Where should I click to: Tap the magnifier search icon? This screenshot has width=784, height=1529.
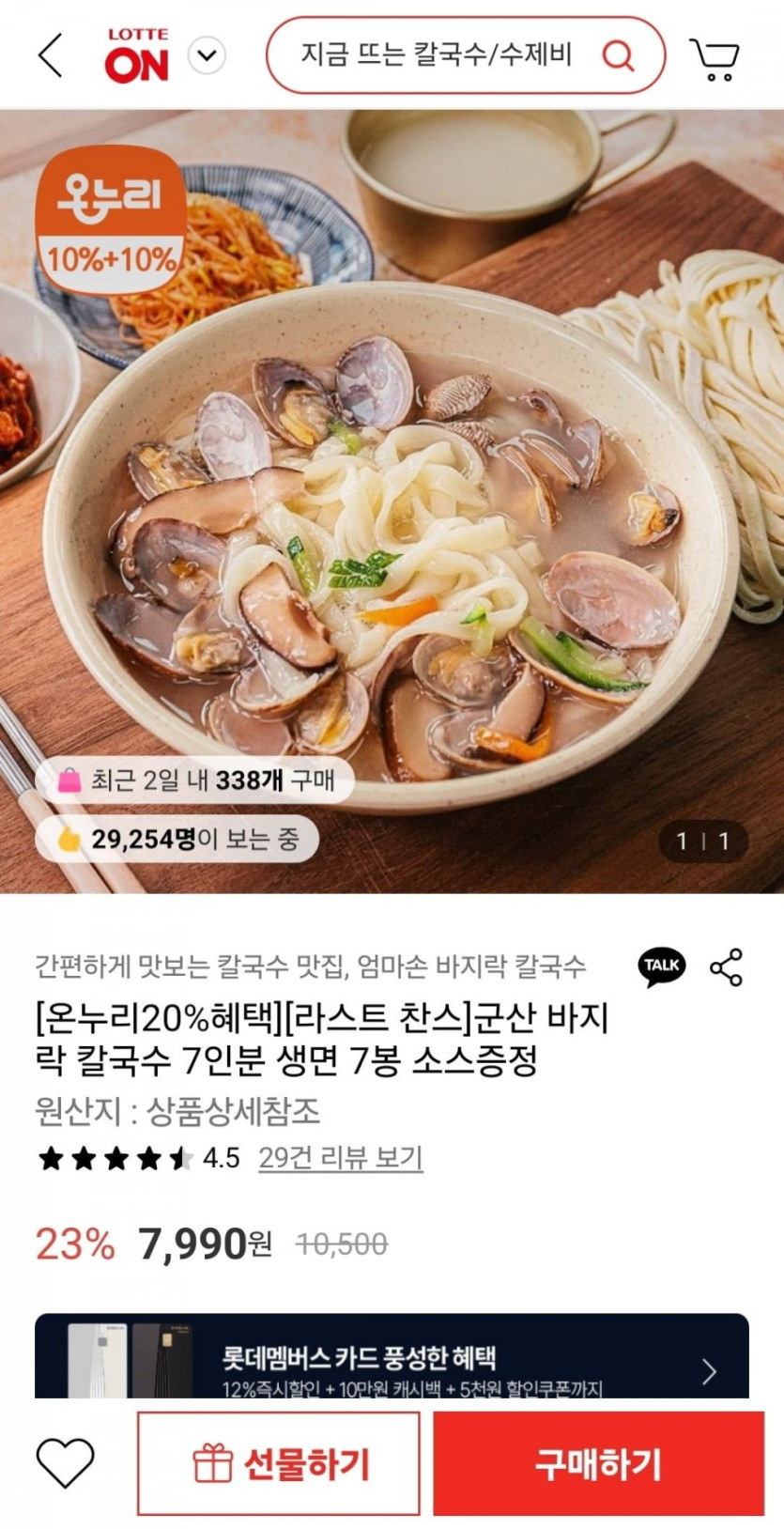coord(618,56)
